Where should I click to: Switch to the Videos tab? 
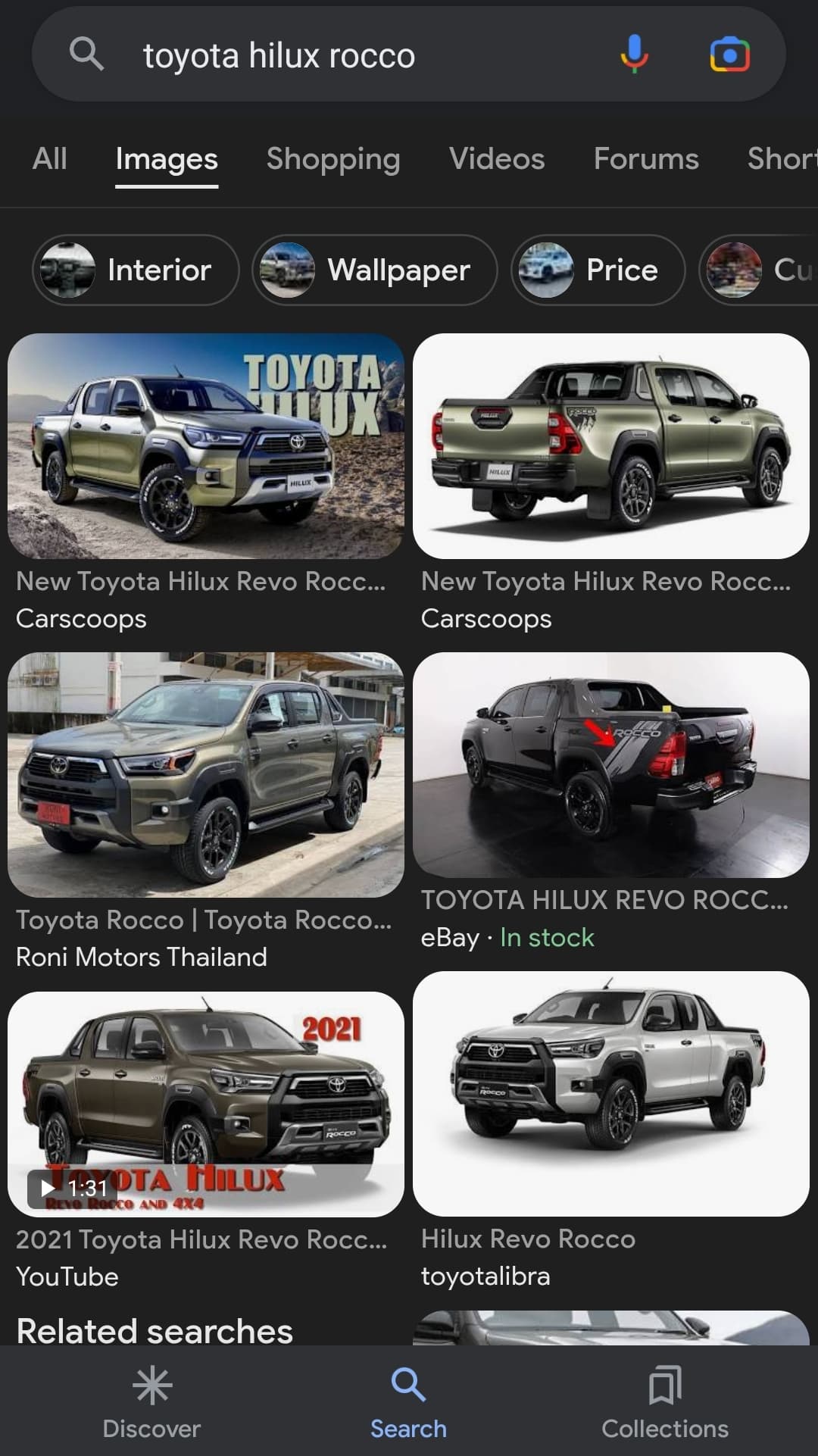496,159
